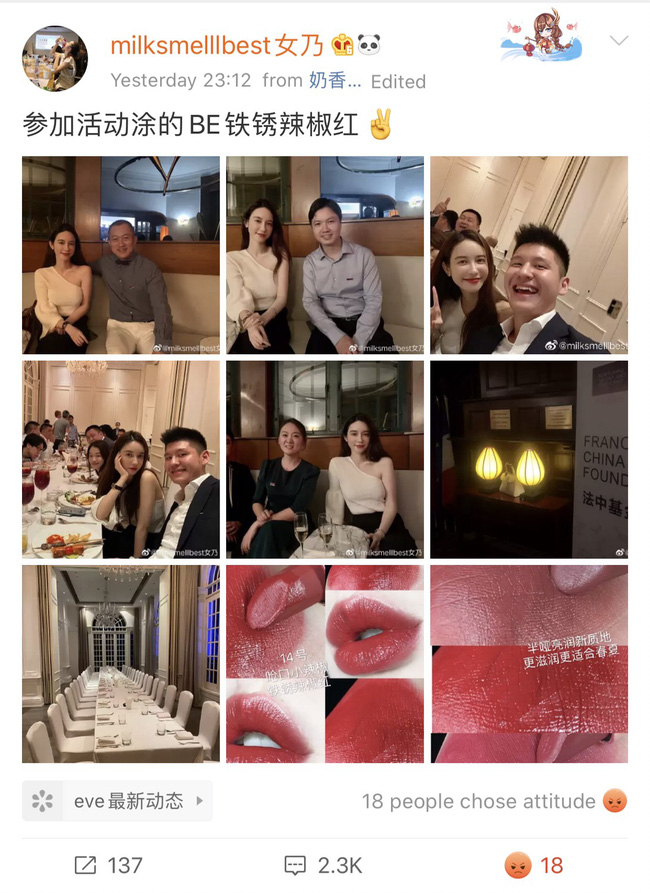
Task: View photo with man in light blue shirt
Action: click(325, 255)
